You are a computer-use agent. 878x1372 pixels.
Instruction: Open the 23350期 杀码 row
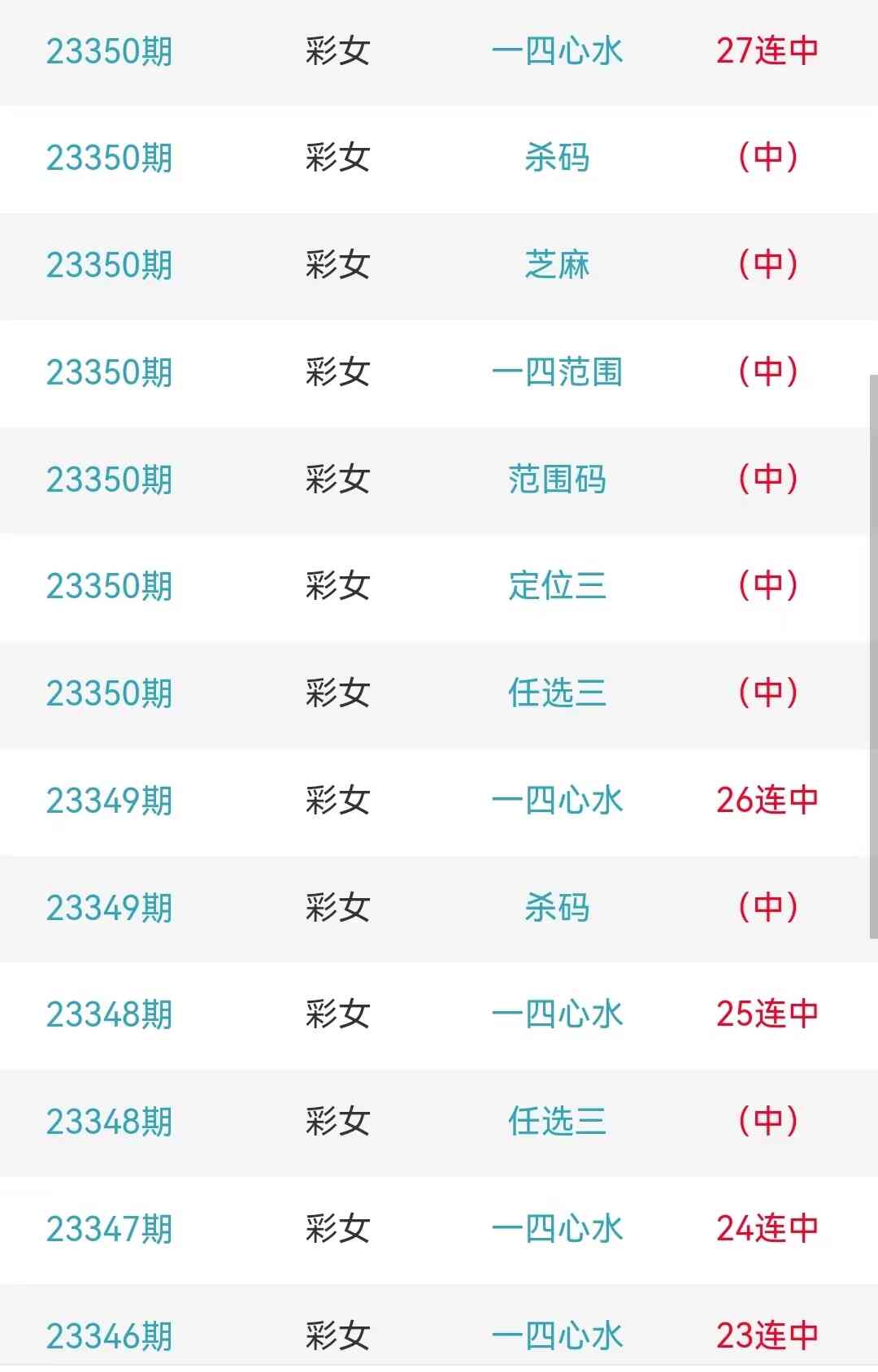click(557, 158)
